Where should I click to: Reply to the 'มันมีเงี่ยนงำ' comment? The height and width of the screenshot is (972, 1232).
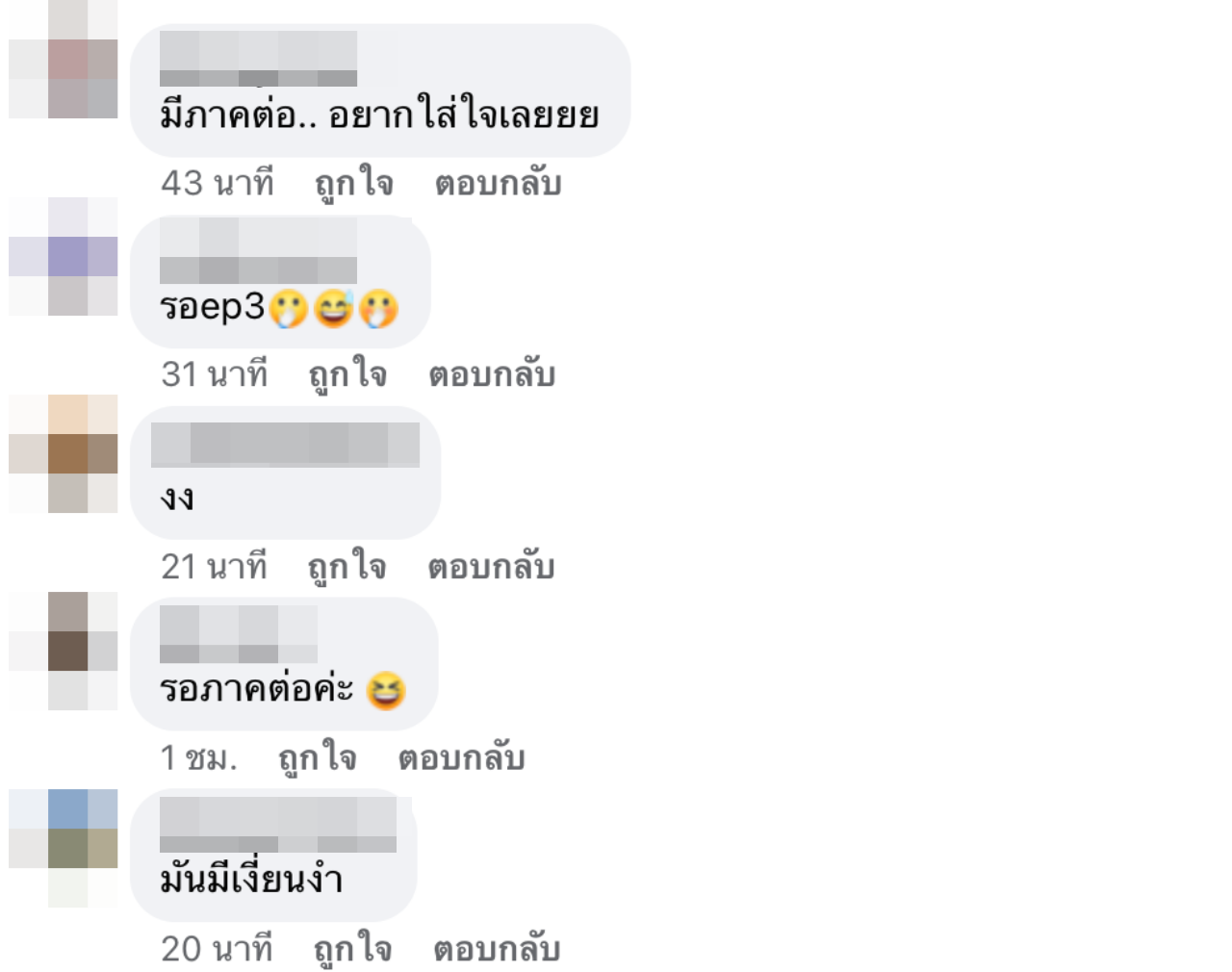(x=497, y=949)
